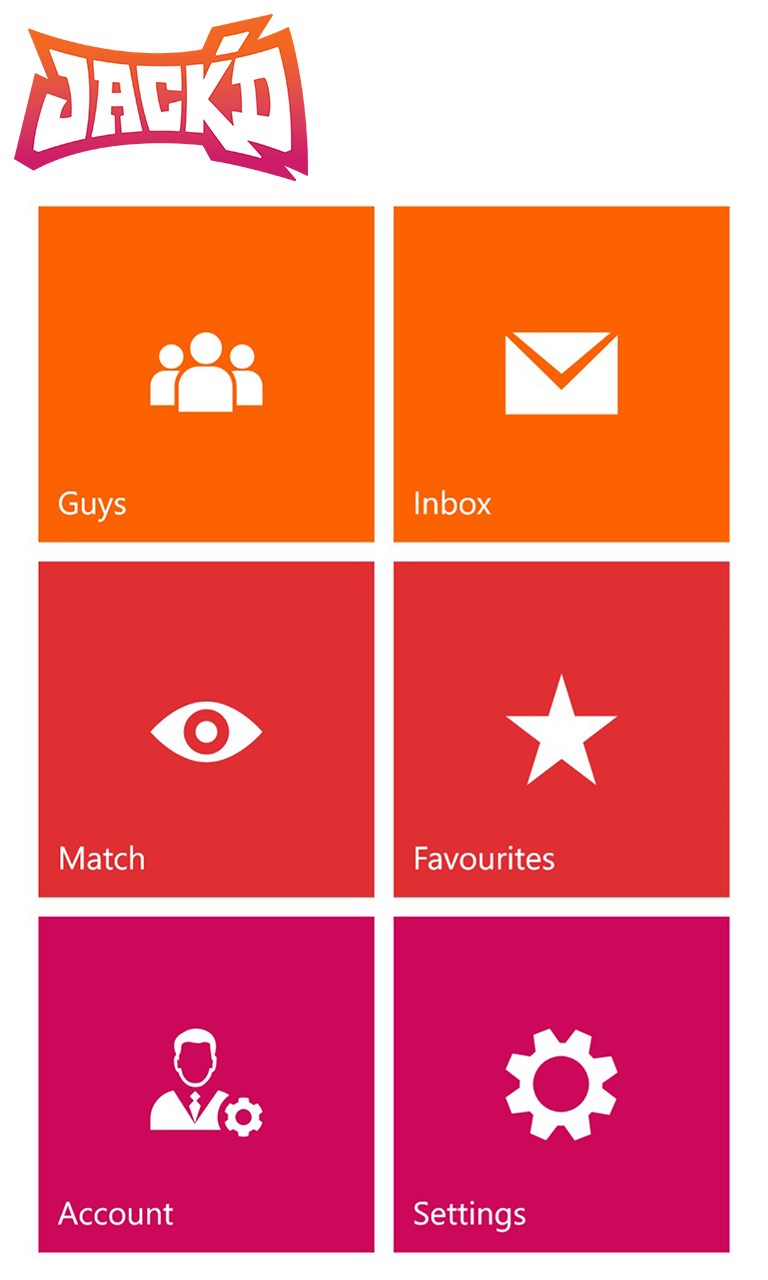The height and width of the screenshot is (1280, 768).
Task: Go to the Inbox tile
Action: click(561, 374)
